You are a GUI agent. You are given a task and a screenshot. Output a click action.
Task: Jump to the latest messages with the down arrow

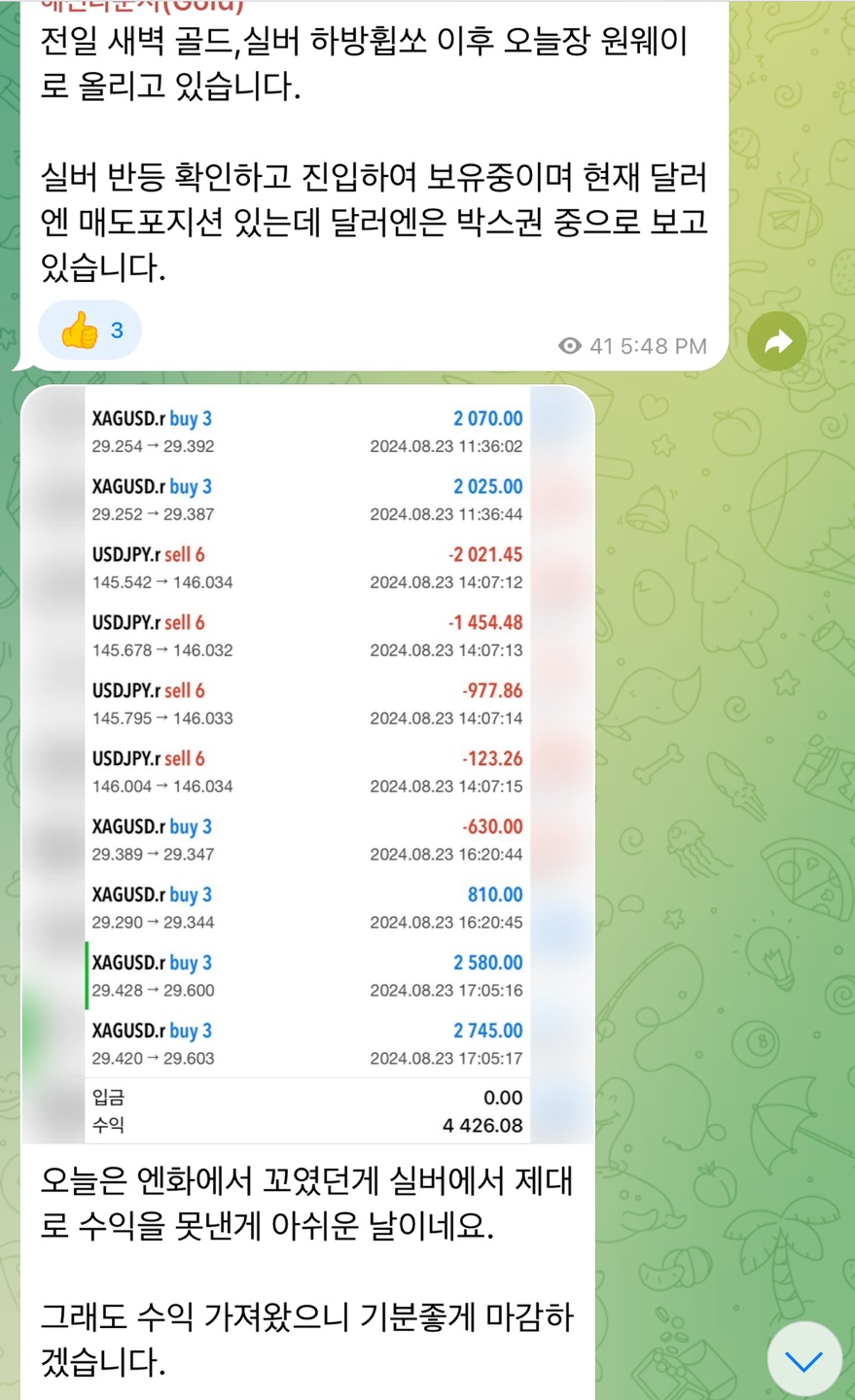[x=803, y=1360]
